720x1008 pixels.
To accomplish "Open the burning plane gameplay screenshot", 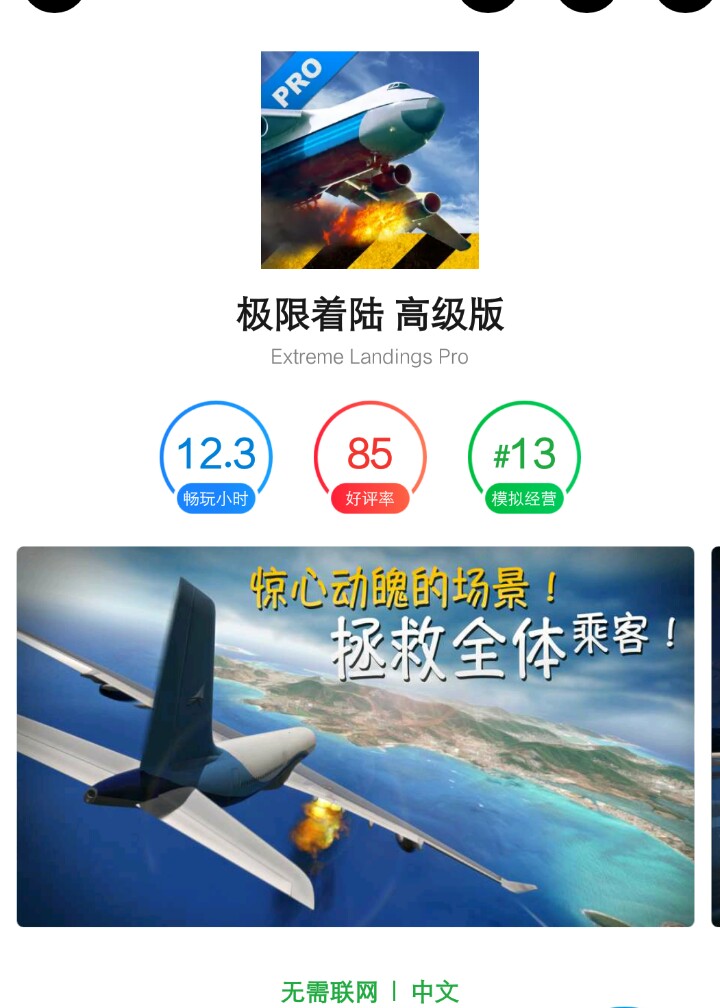I will pos(355,736).
